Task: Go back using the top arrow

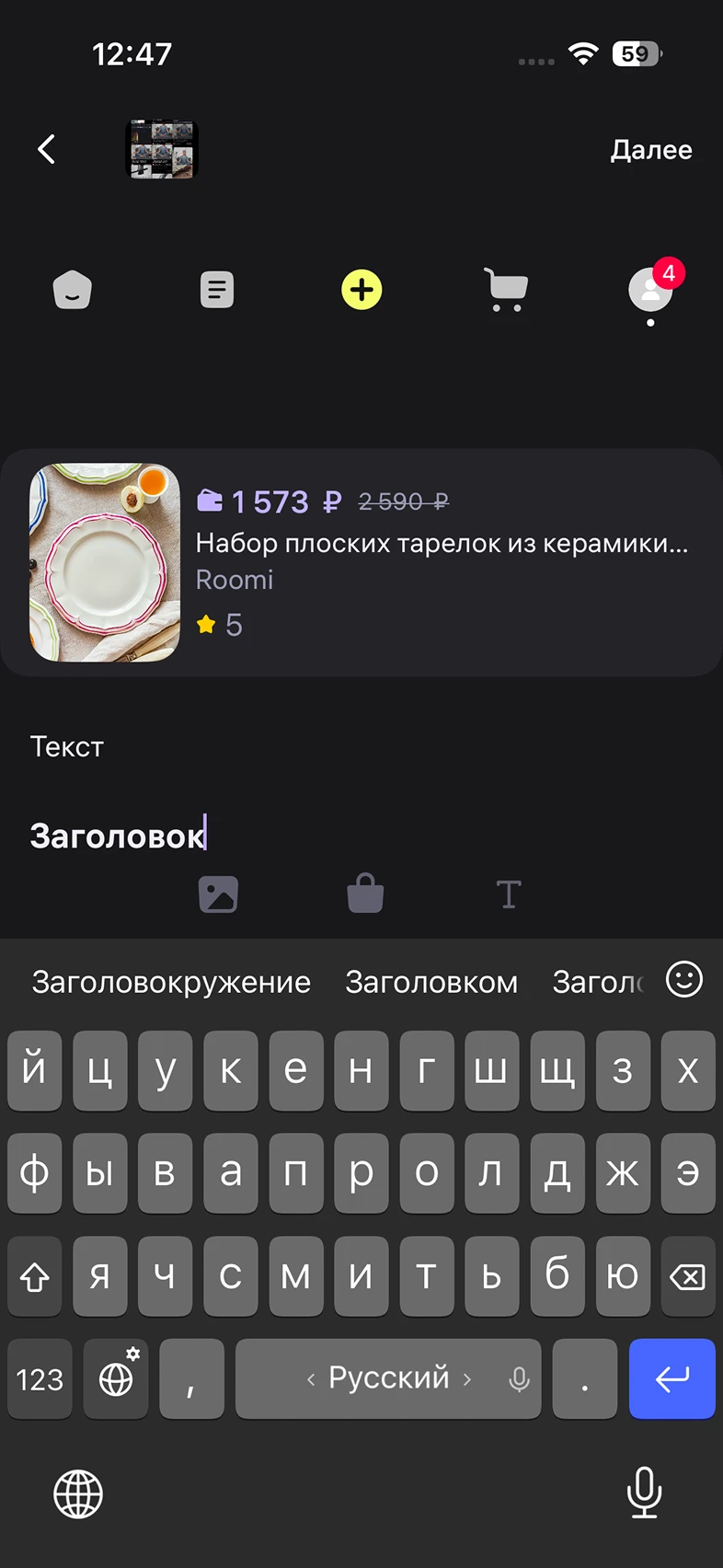Action: point(47,149)
